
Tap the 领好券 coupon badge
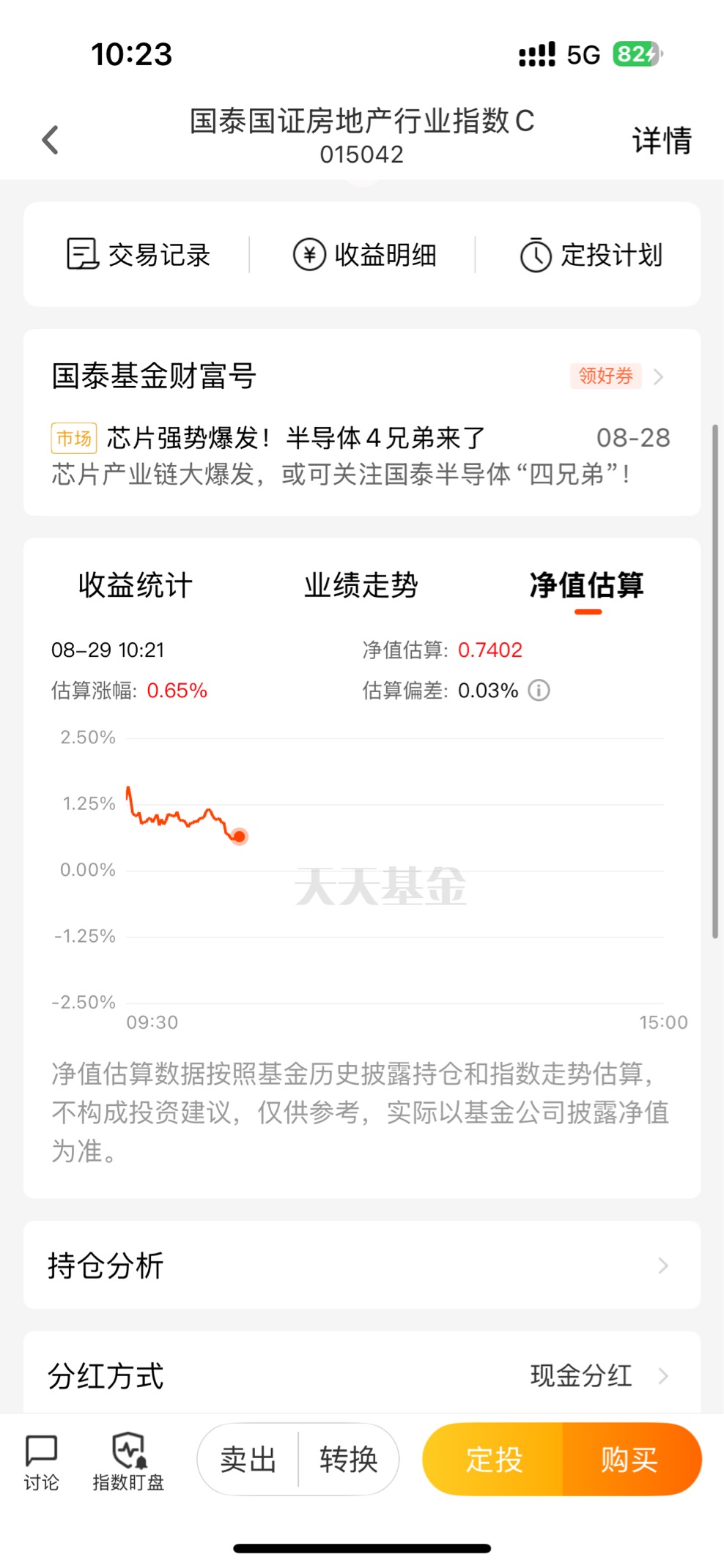tap(606, 376)
